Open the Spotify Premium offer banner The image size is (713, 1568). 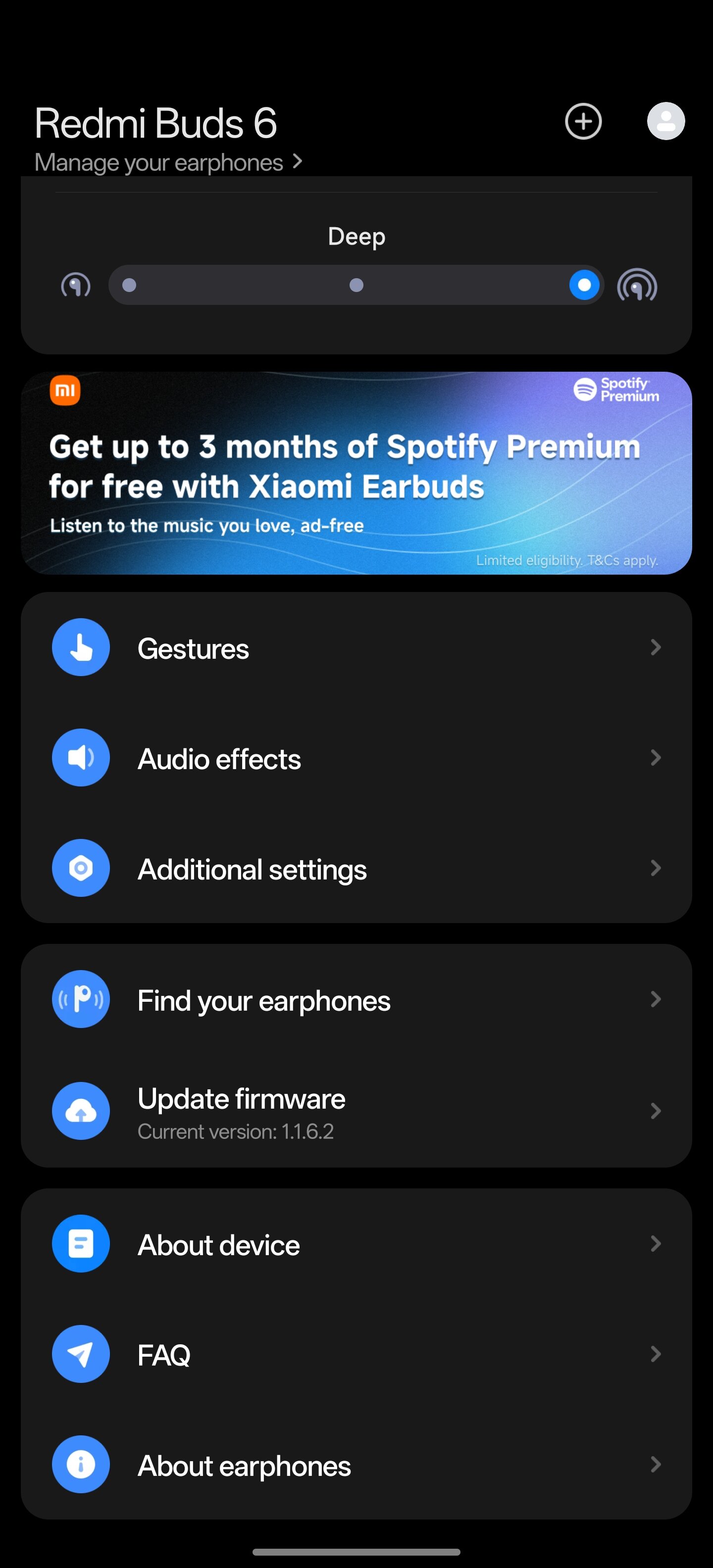coord(356,473)
